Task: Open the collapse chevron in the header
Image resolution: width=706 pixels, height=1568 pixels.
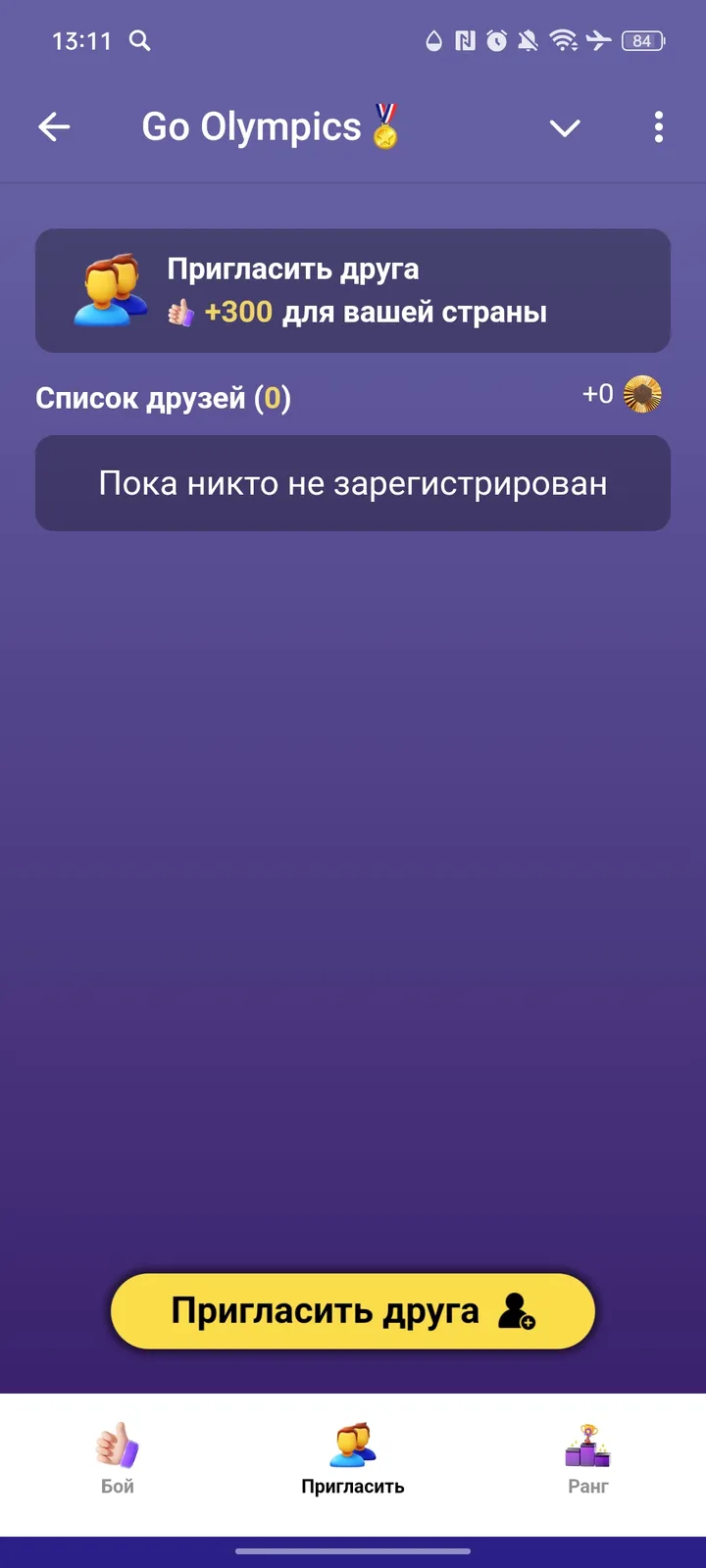Action: (x=565, y=127)
